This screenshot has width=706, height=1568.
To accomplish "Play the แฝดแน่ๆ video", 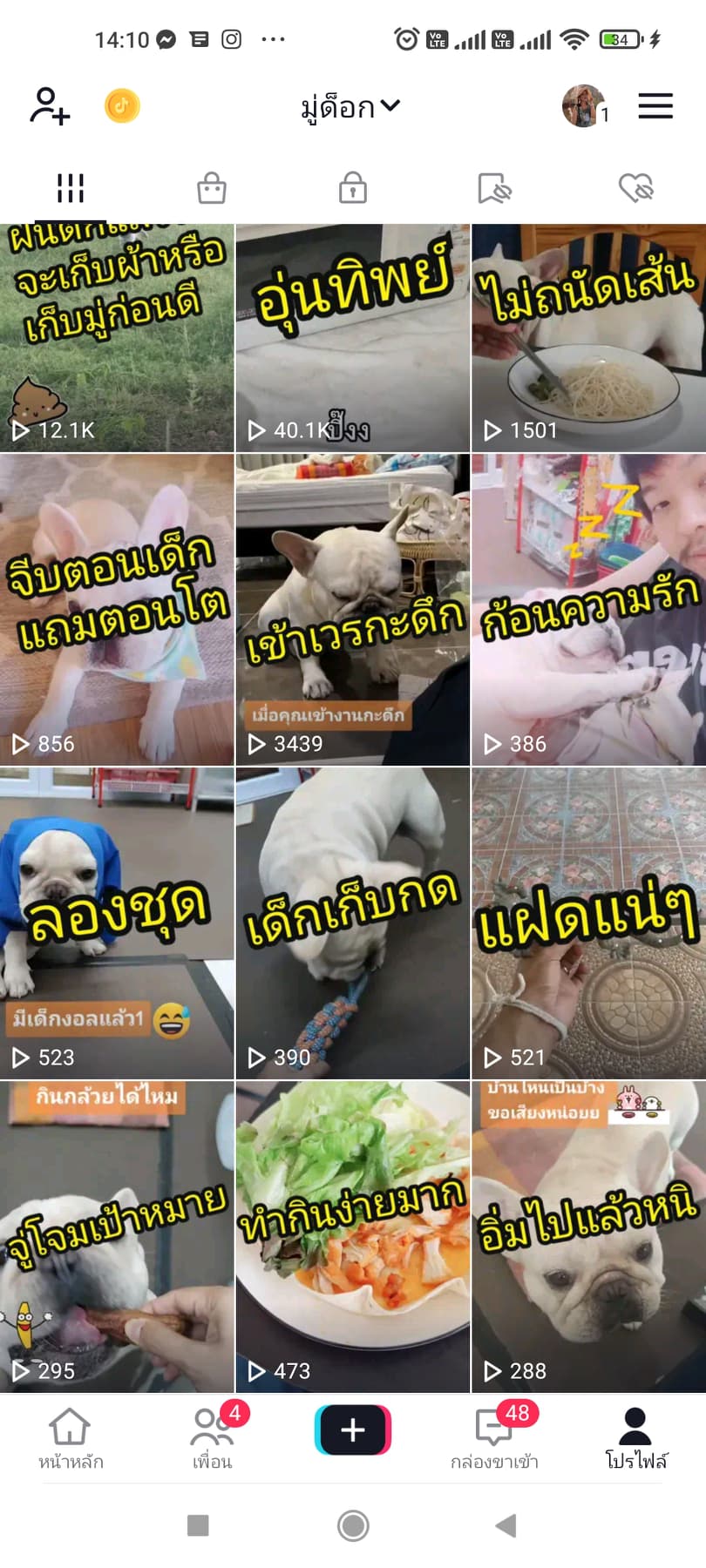I will (x=588, y=923).
